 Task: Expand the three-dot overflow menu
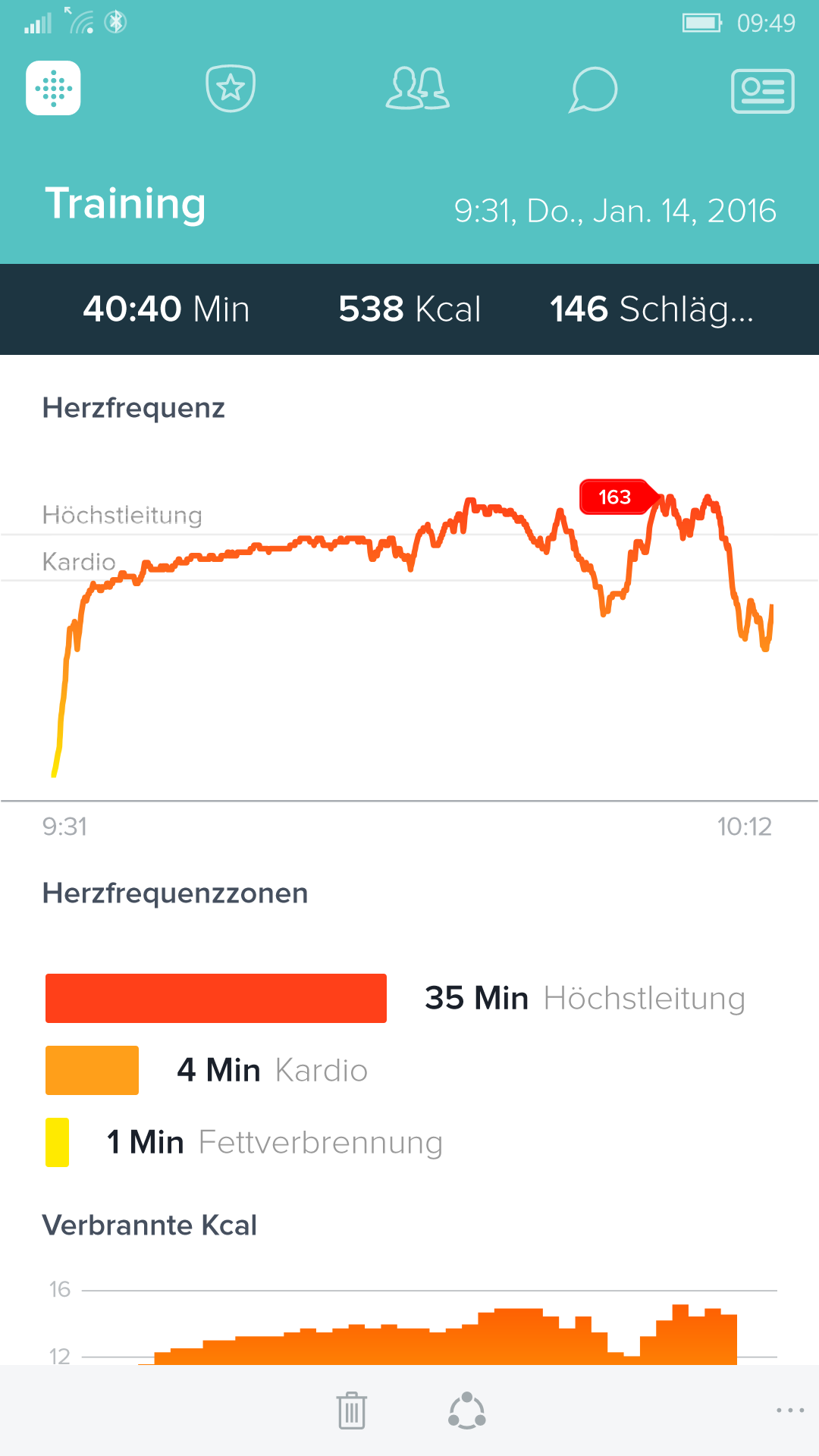(790, 1410)
